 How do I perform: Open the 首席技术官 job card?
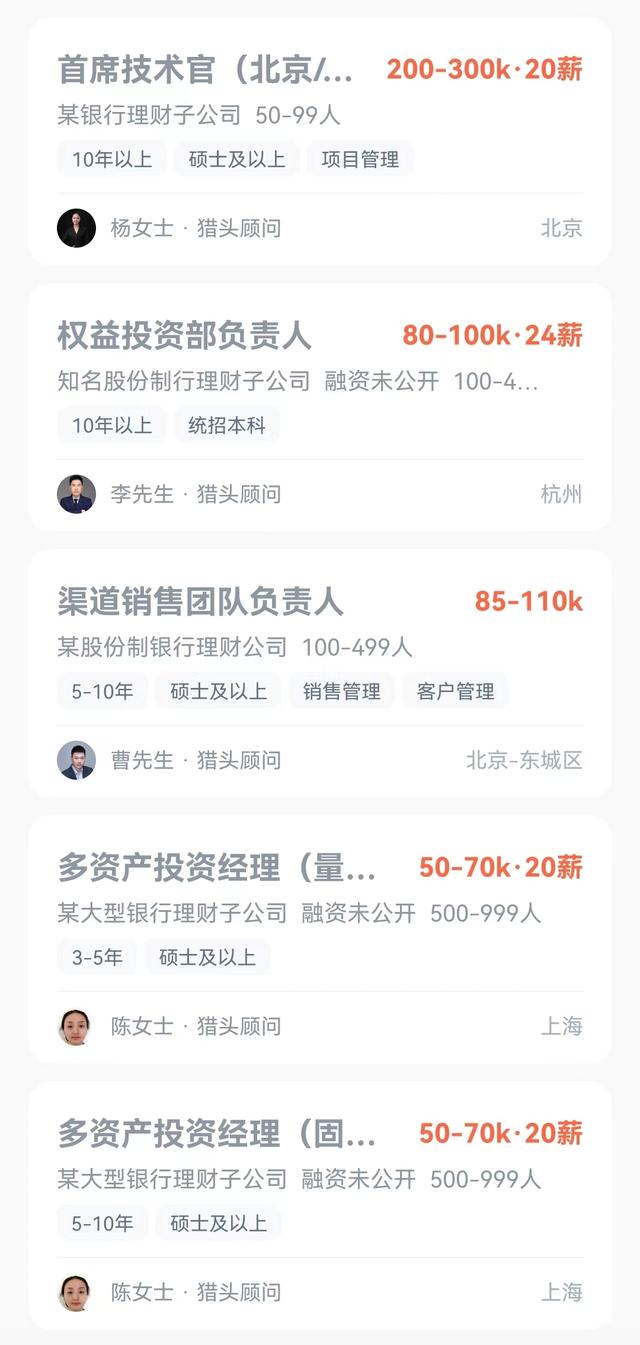[320, 141]
